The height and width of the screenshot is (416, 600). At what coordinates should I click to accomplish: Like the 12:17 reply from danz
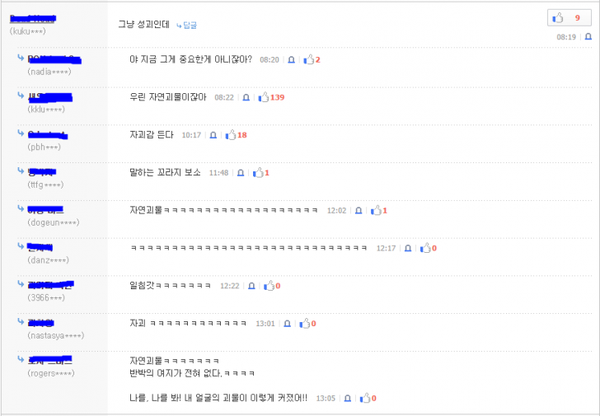tap(424, 248)
